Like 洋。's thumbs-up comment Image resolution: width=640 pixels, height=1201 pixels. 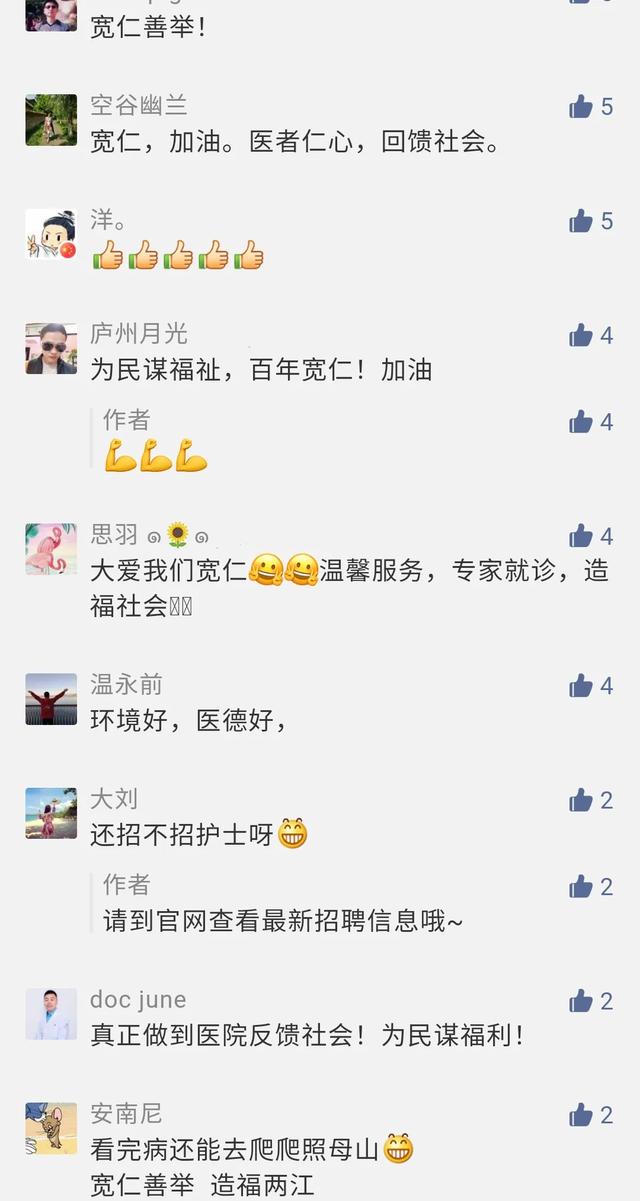[581, 221]
